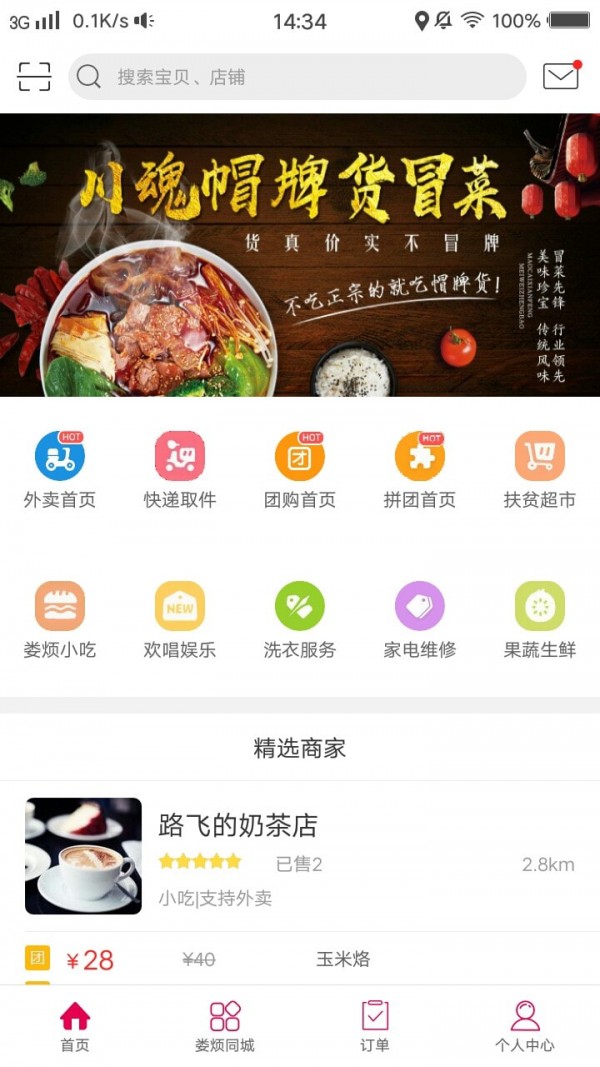Go to 个人中心 tab

pyautogui.click(x=525, y=1026)
